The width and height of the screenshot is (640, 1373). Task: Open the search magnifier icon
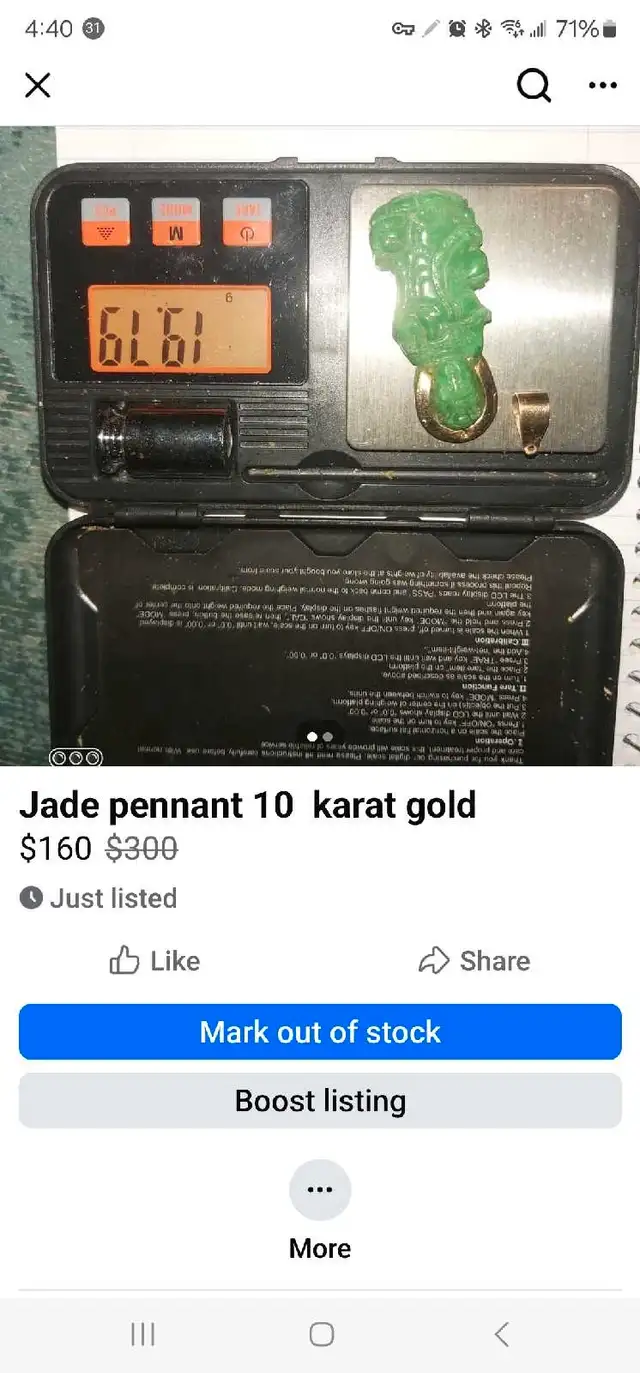click(534, 86)
